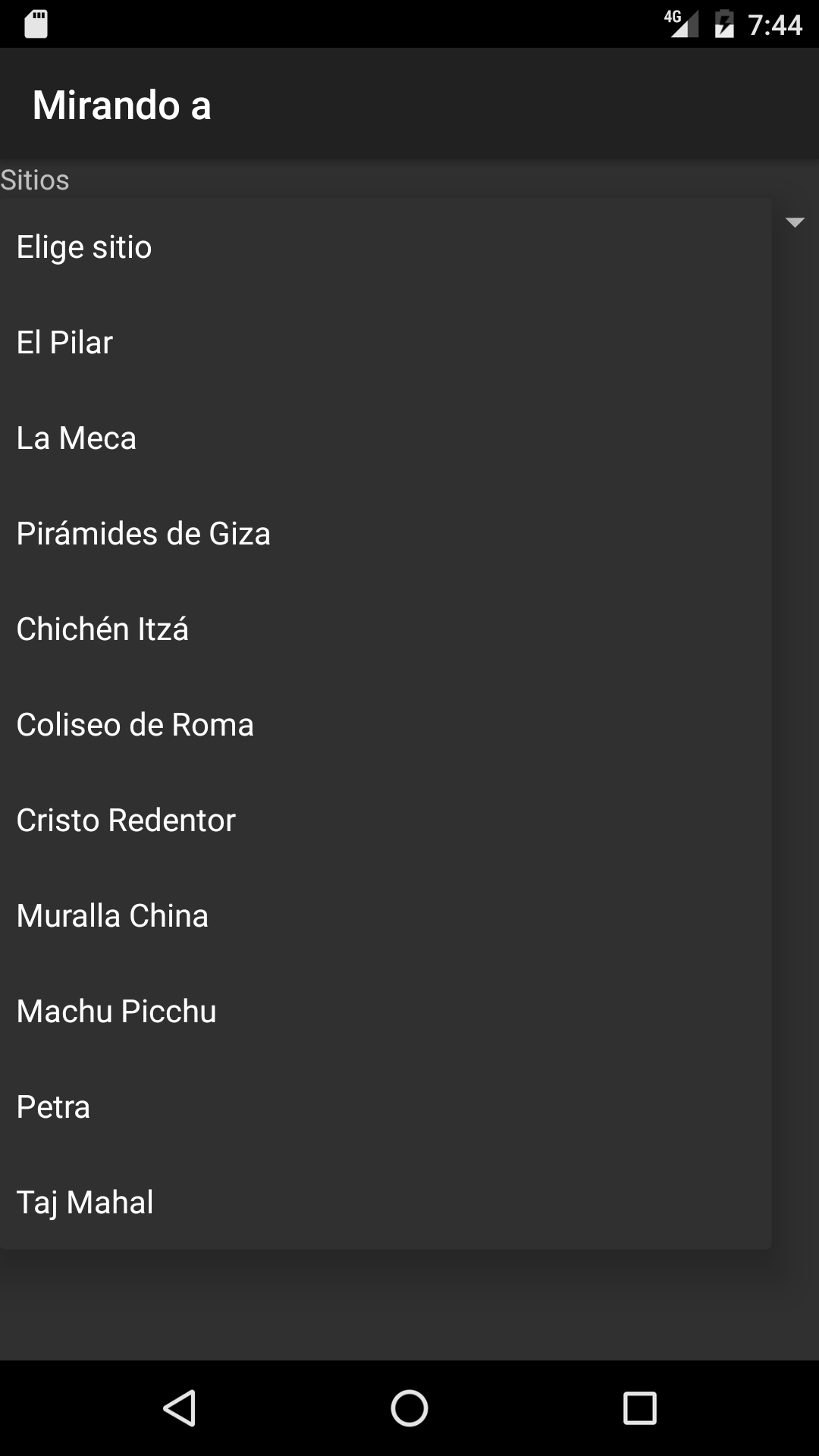
Task: Choose El Pilar from the list
Action: pyautogui.click(x=385, y=343)
